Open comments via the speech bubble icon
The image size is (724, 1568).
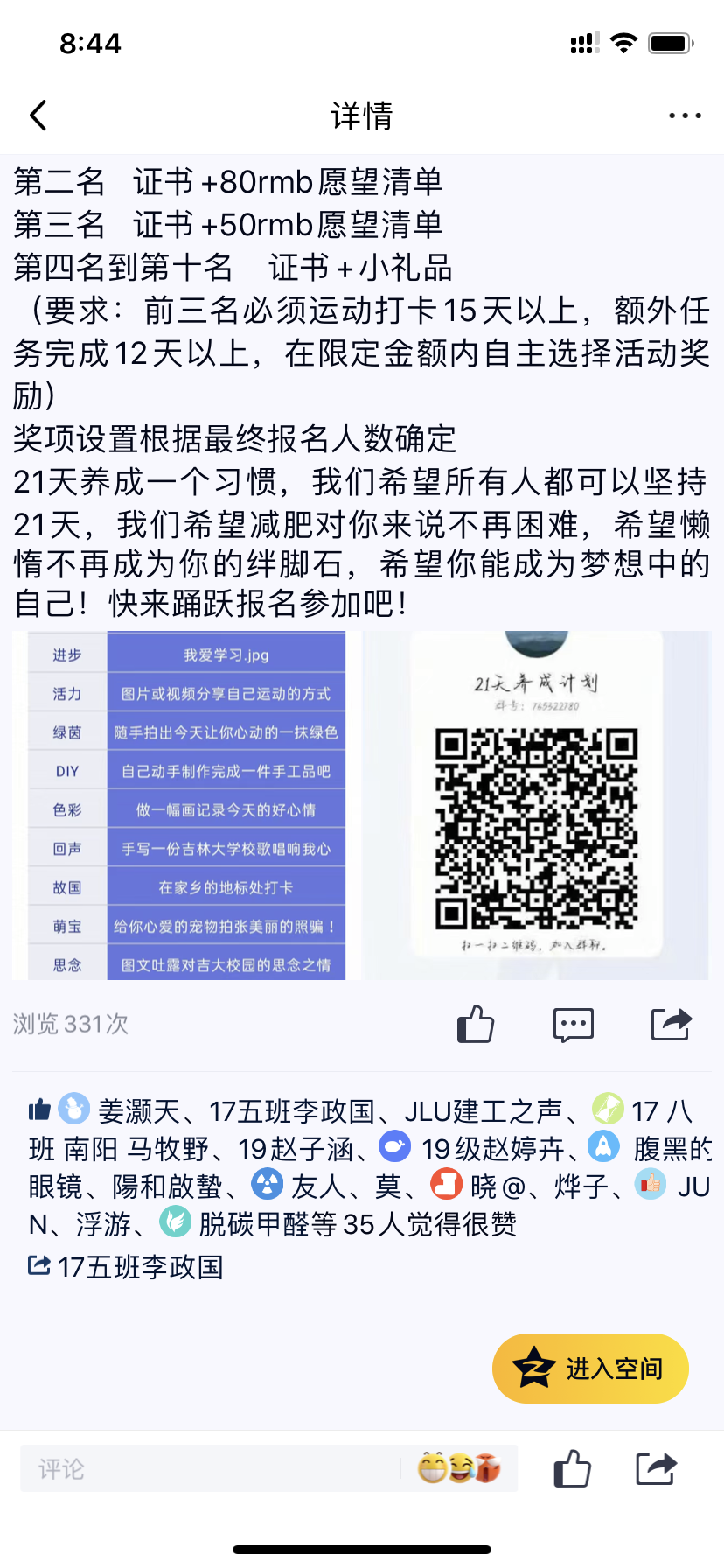click(574, 1024)
